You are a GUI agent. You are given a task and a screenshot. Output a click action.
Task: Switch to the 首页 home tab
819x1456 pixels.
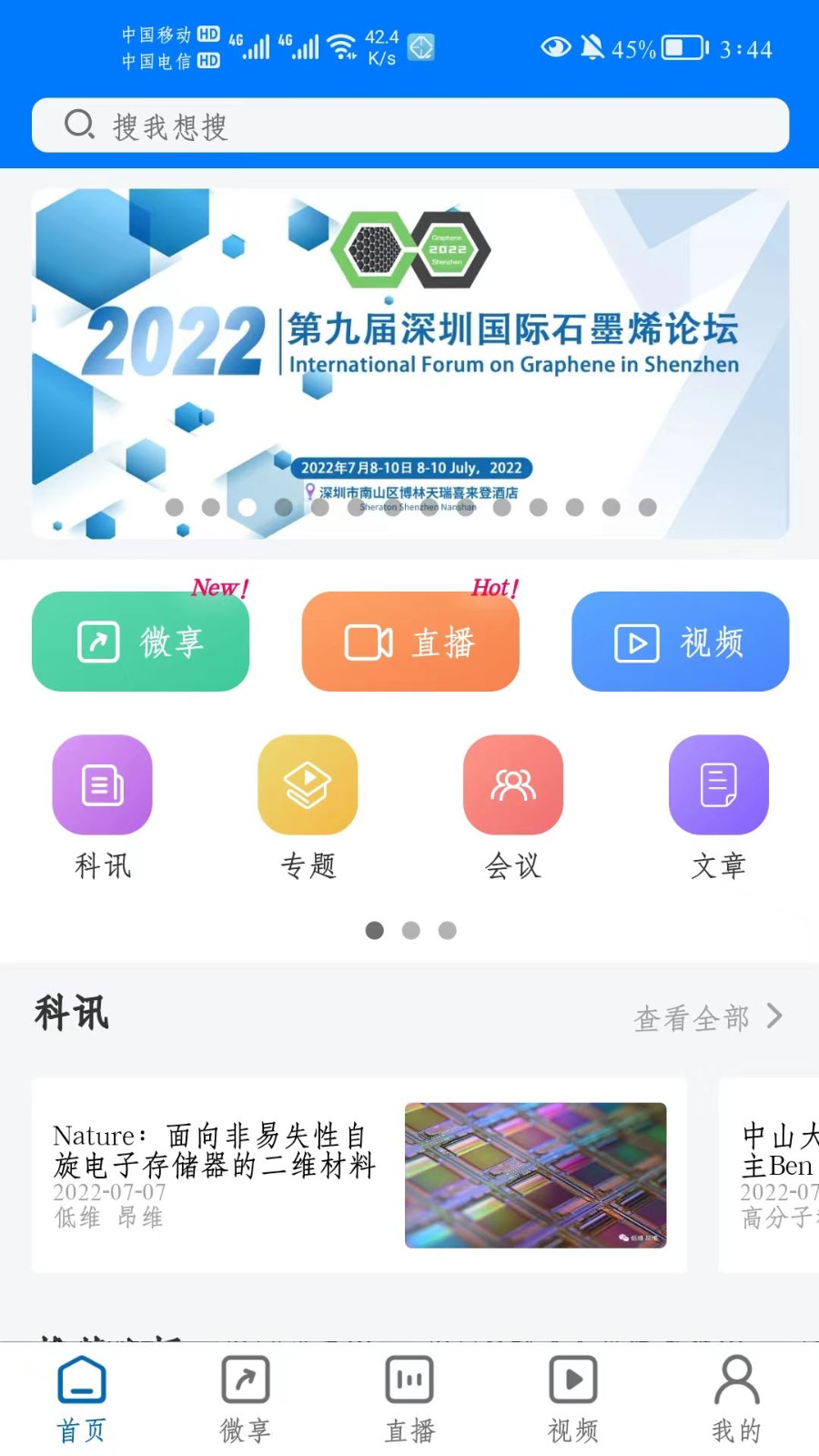81,1399
